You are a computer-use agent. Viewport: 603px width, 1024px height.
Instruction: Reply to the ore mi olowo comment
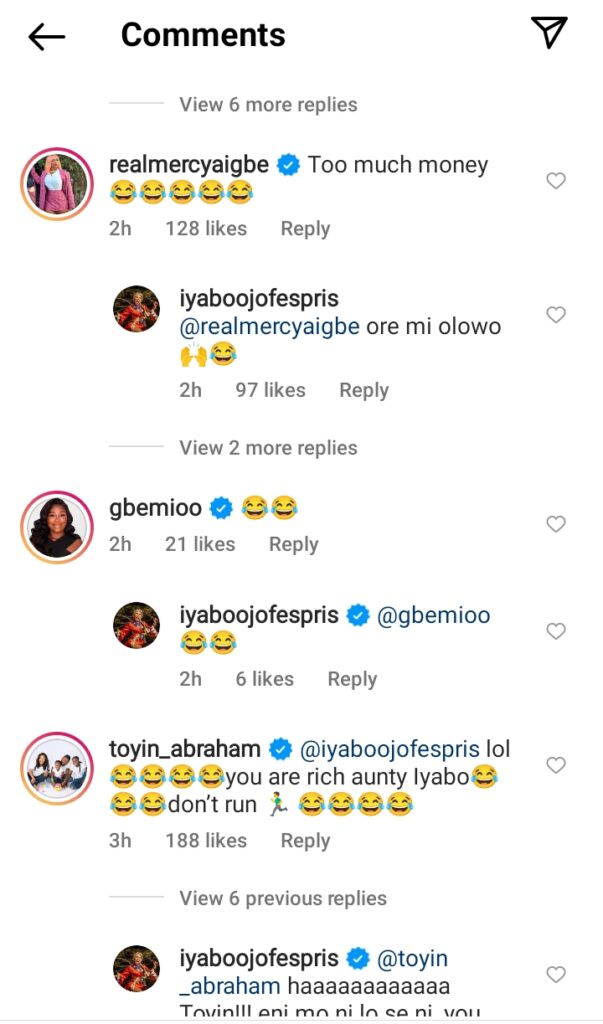(x=363, y=390)
